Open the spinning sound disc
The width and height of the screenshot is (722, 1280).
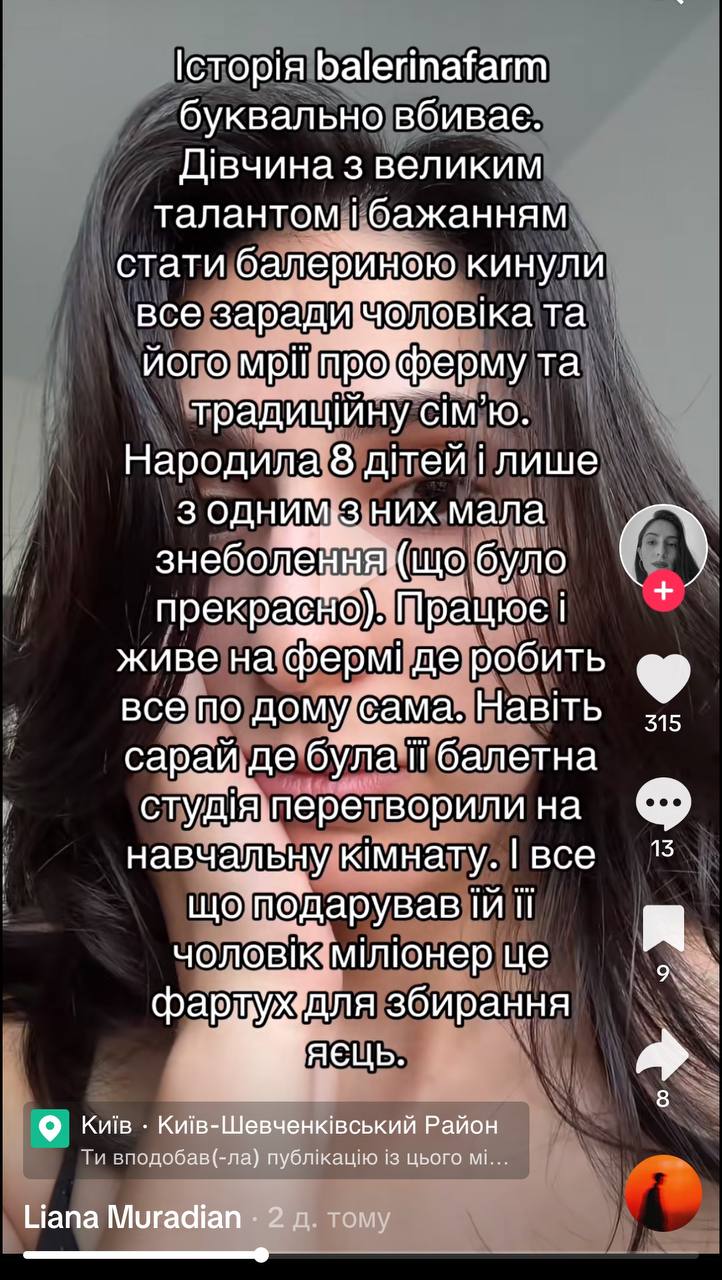click(x=663, y=1193)
